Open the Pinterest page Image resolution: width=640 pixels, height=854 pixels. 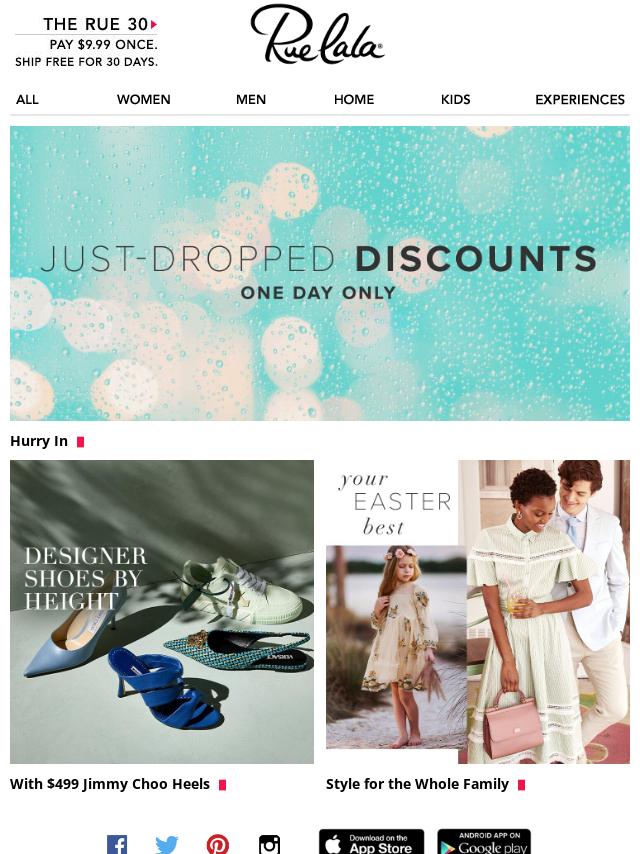click(x=218, y=844)
